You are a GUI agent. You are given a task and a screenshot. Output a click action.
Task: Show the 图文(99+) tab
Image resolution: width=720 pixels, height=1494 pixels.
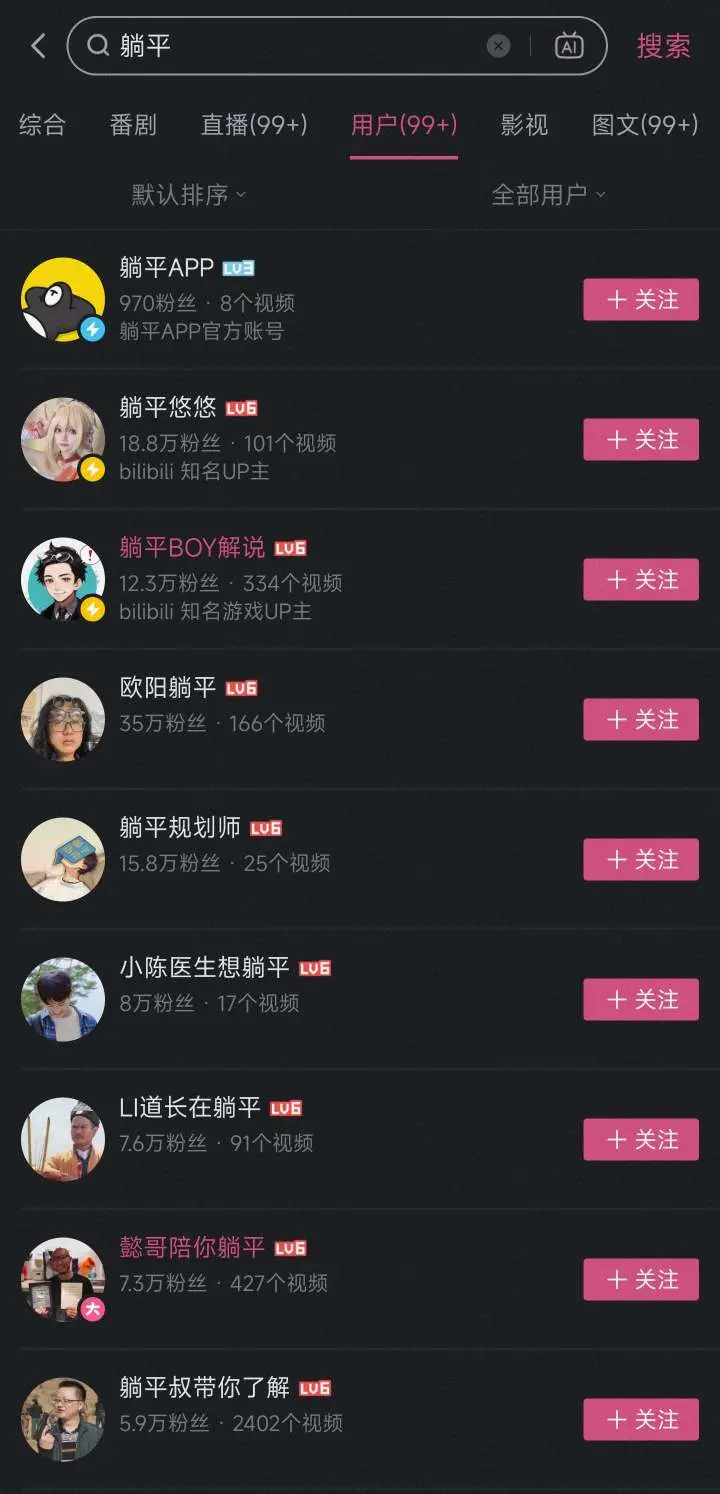click(x=645, y=125)
